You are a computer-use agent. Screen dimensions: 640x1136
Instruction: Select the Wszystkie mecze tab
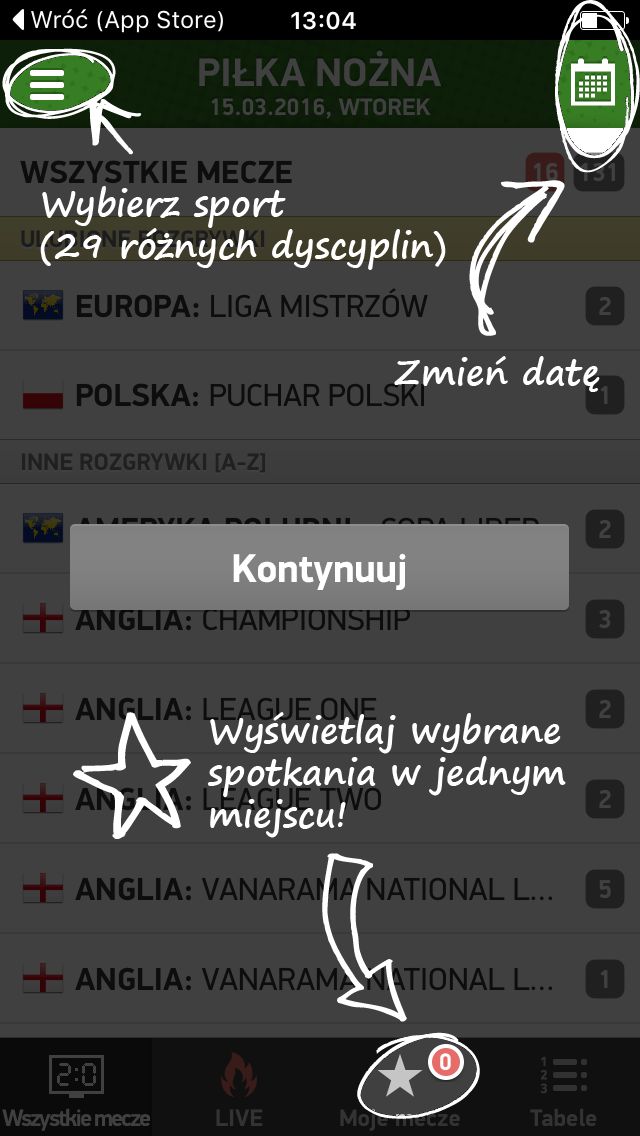click(76, 1087)
